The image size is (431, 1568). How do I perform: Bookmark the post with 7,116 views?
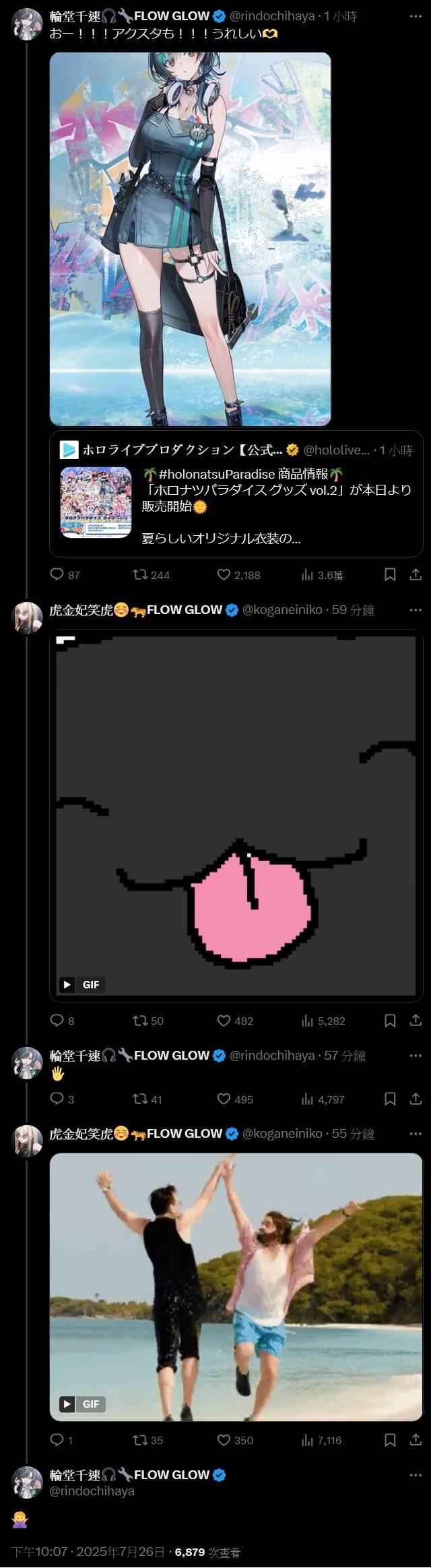390,1439
